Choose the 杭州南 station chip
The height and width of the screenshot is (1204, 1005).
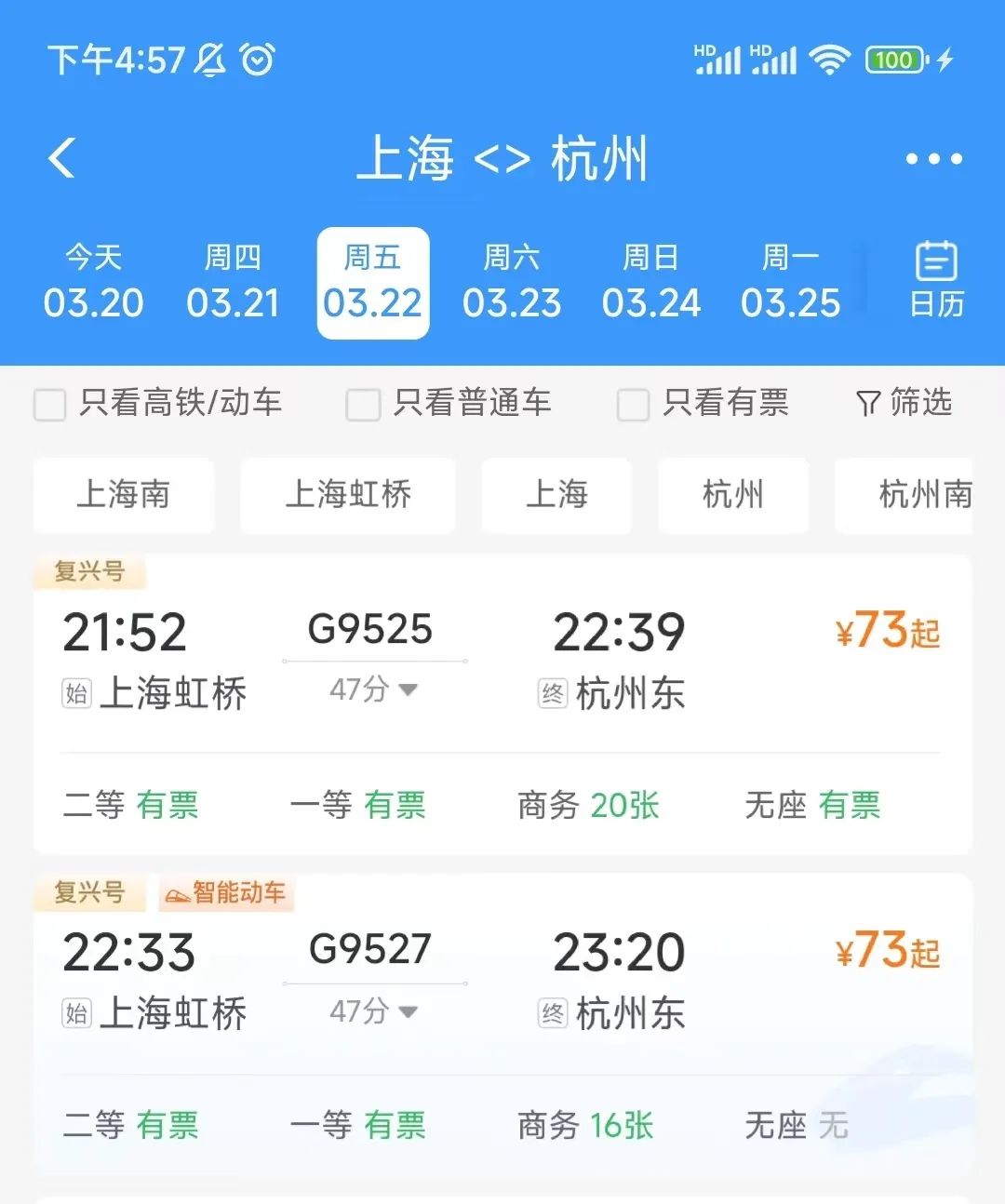tap(924, 495)
